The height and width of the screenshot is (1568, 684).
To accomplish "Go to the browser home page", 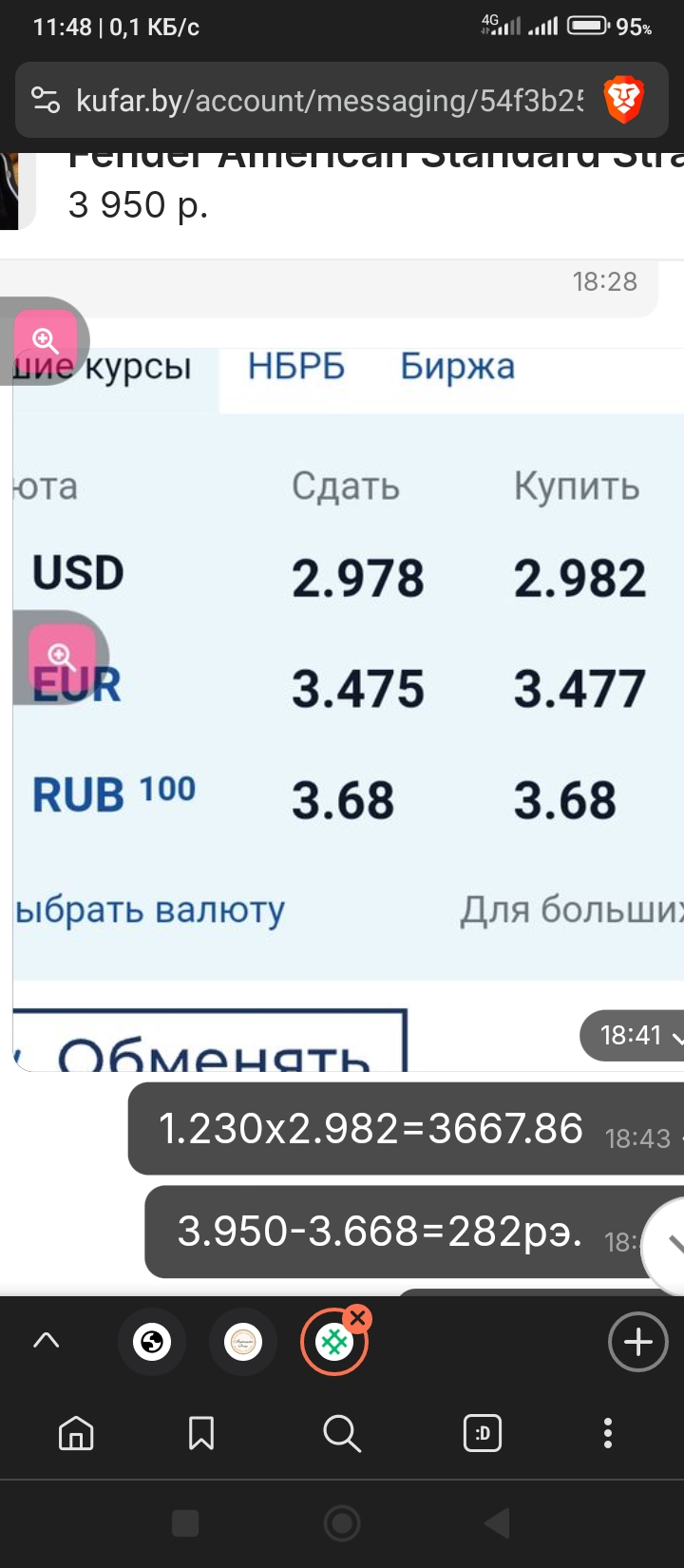I will tap(76, 1433).
